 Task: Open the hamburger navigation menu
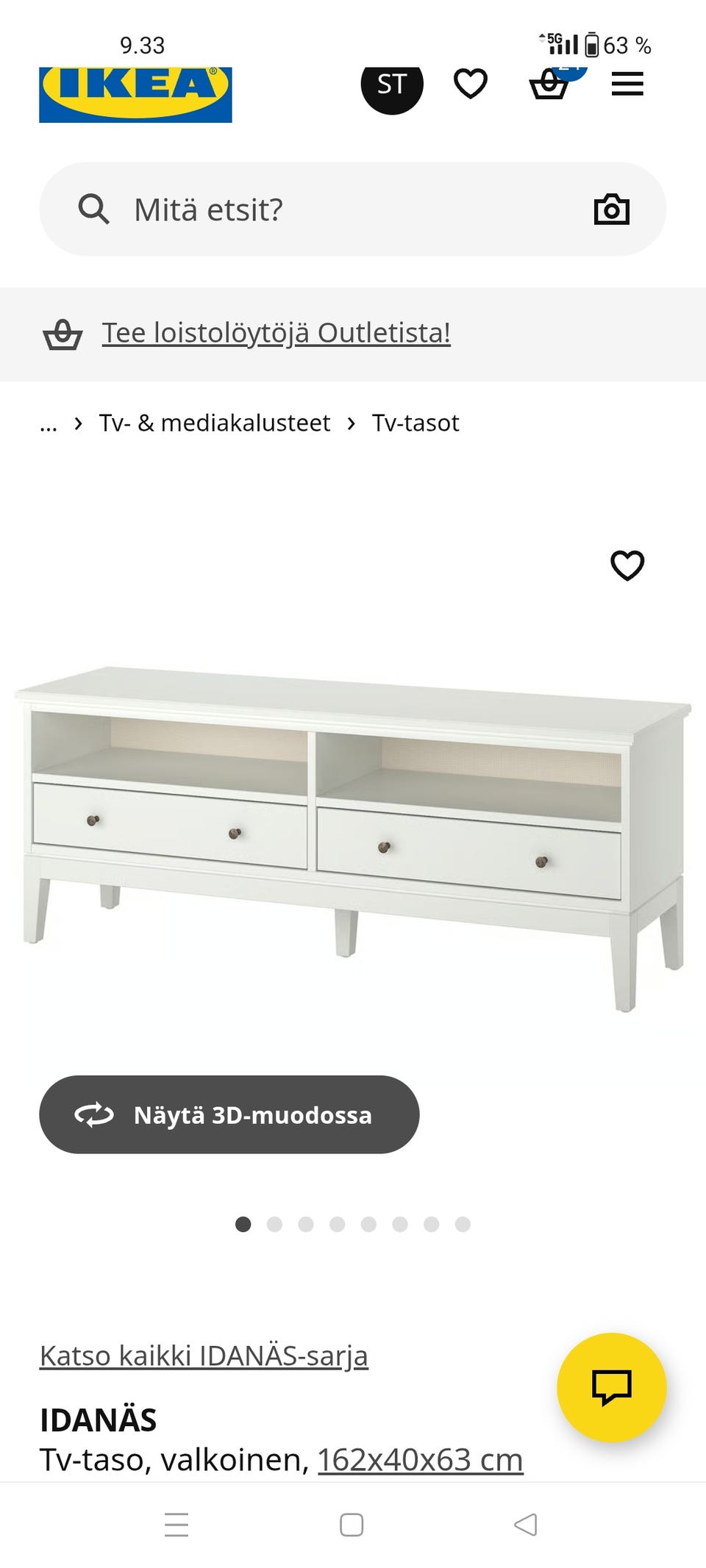pyautogui.click(x=627, y=85)
